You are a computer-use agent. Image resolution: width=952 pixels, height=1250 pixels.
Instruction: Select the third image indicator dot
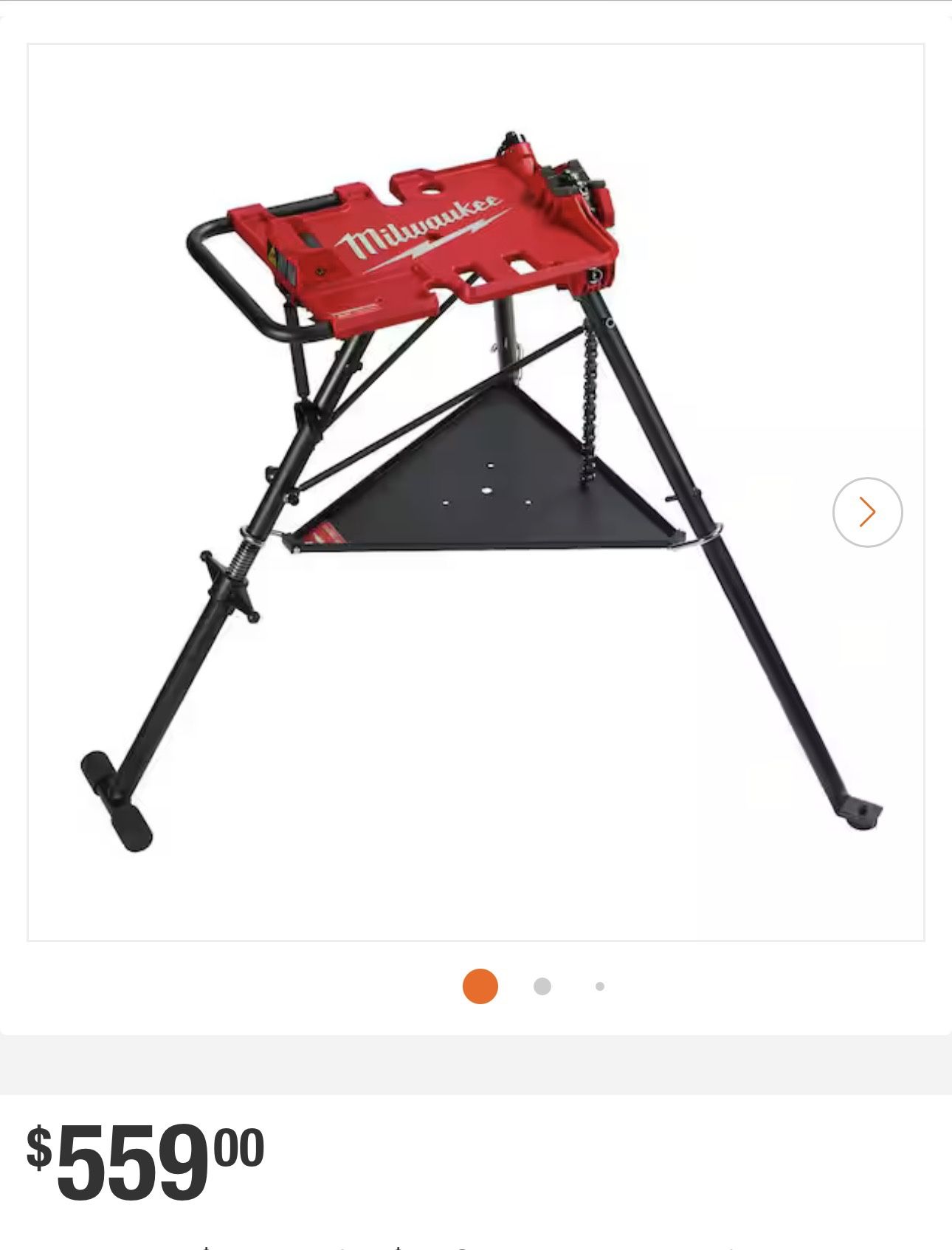click(600, 986)
